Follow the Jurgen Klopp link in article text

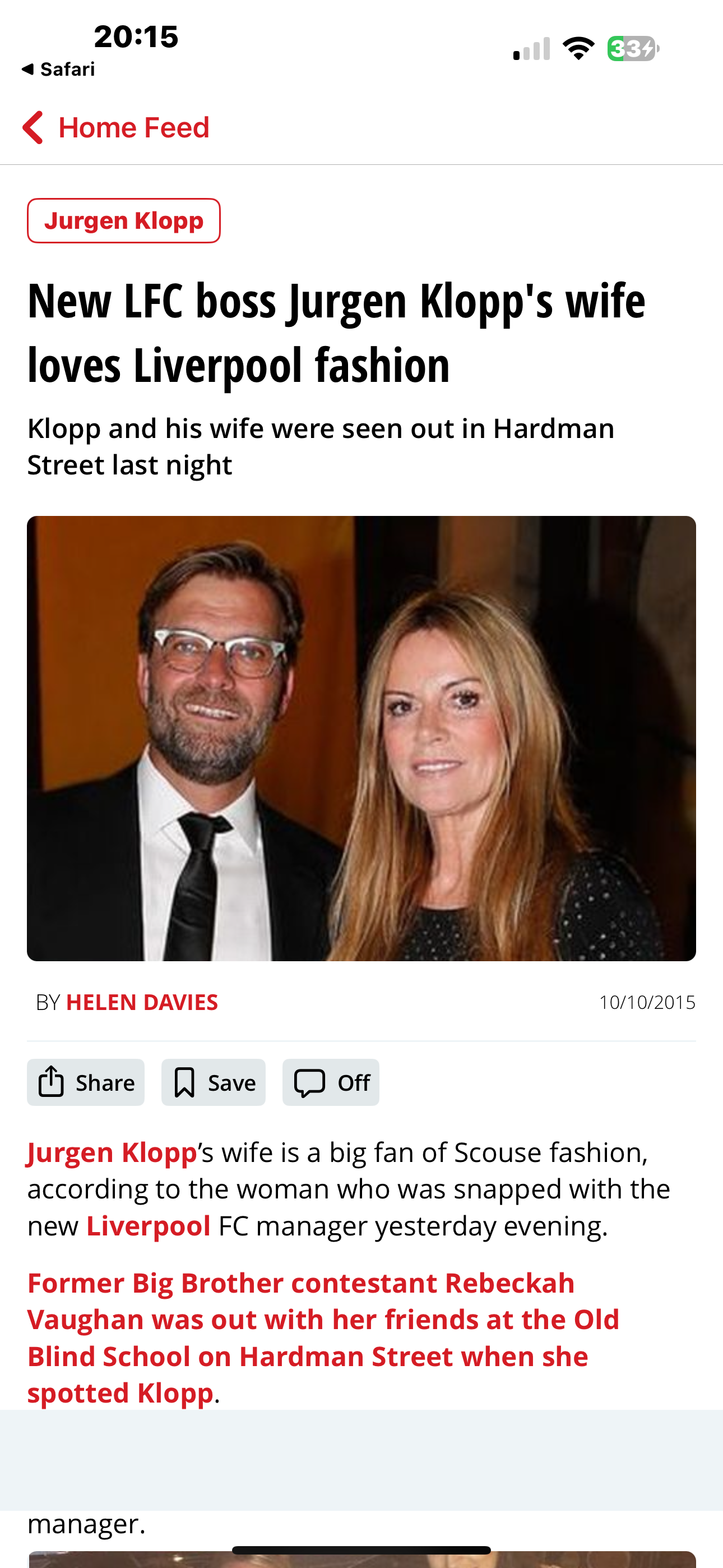(x=112, y=1152)
